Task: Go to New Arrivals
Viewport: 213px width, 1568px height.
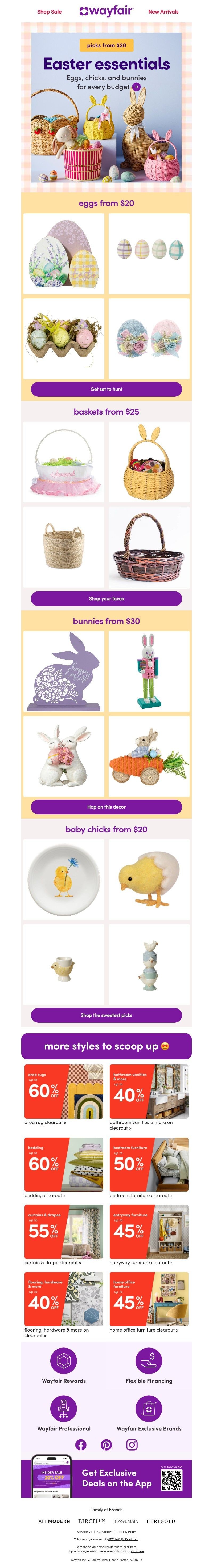Action: [163, 12]
